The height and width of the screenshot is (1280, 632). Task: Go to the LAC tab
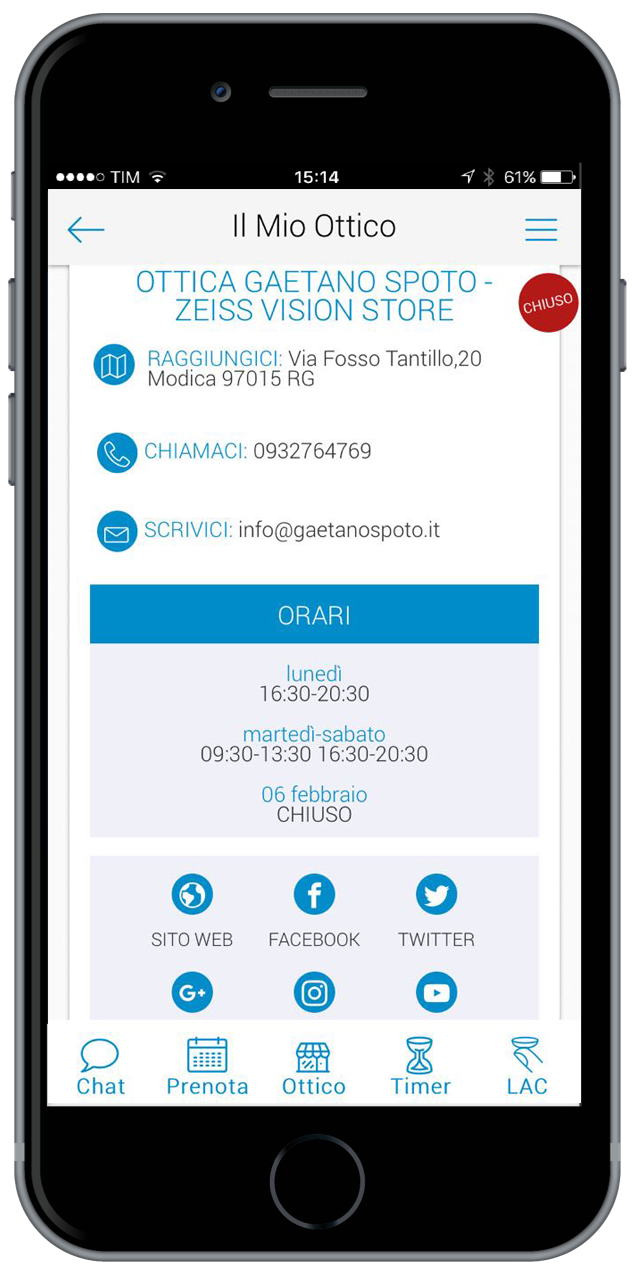tap(527, 1067)
